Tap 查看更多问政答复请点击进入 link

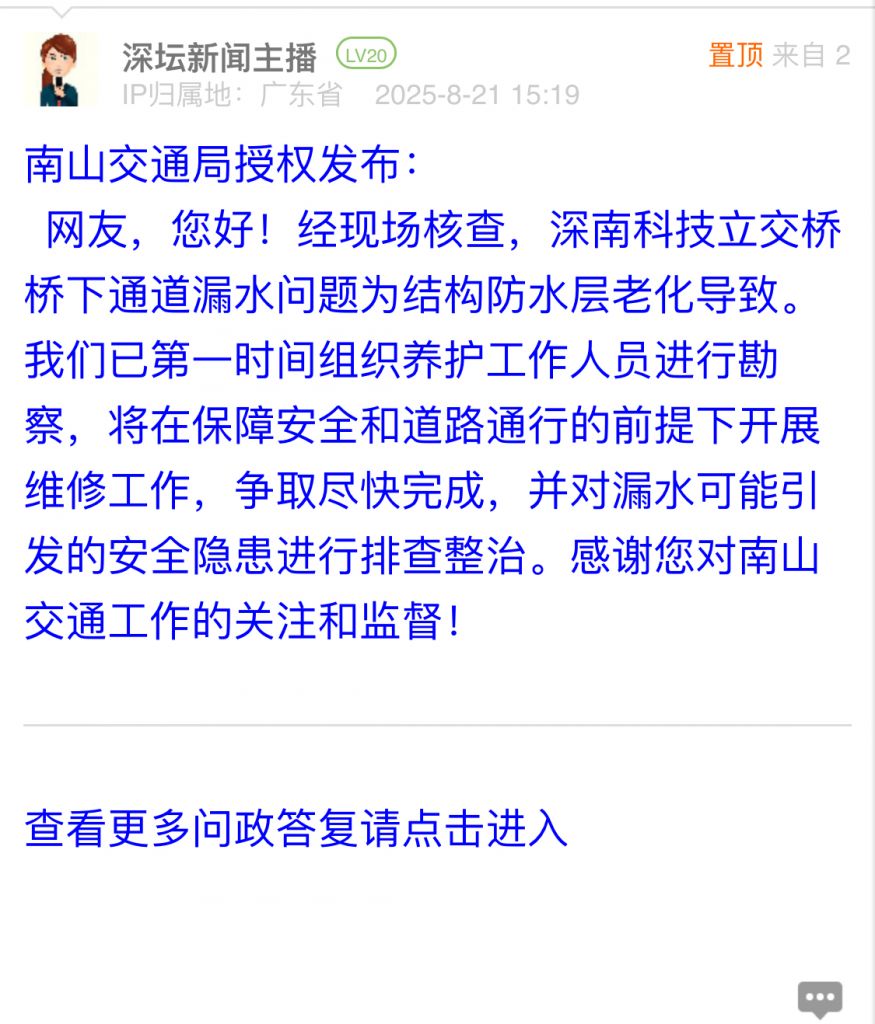click(x=296, y=830)
